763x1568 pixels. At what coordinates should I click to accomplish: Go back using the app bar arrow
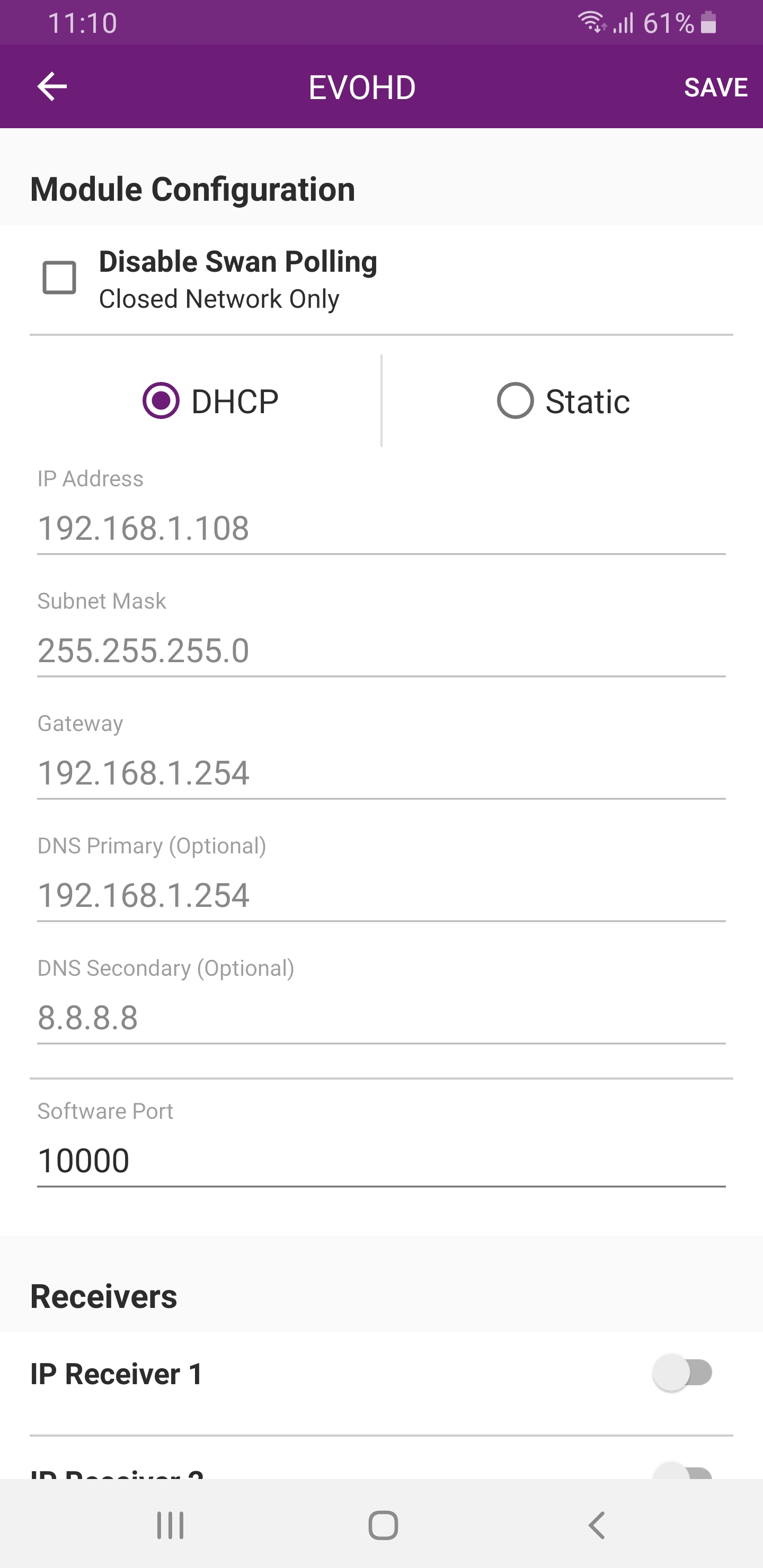coord(52,86)
